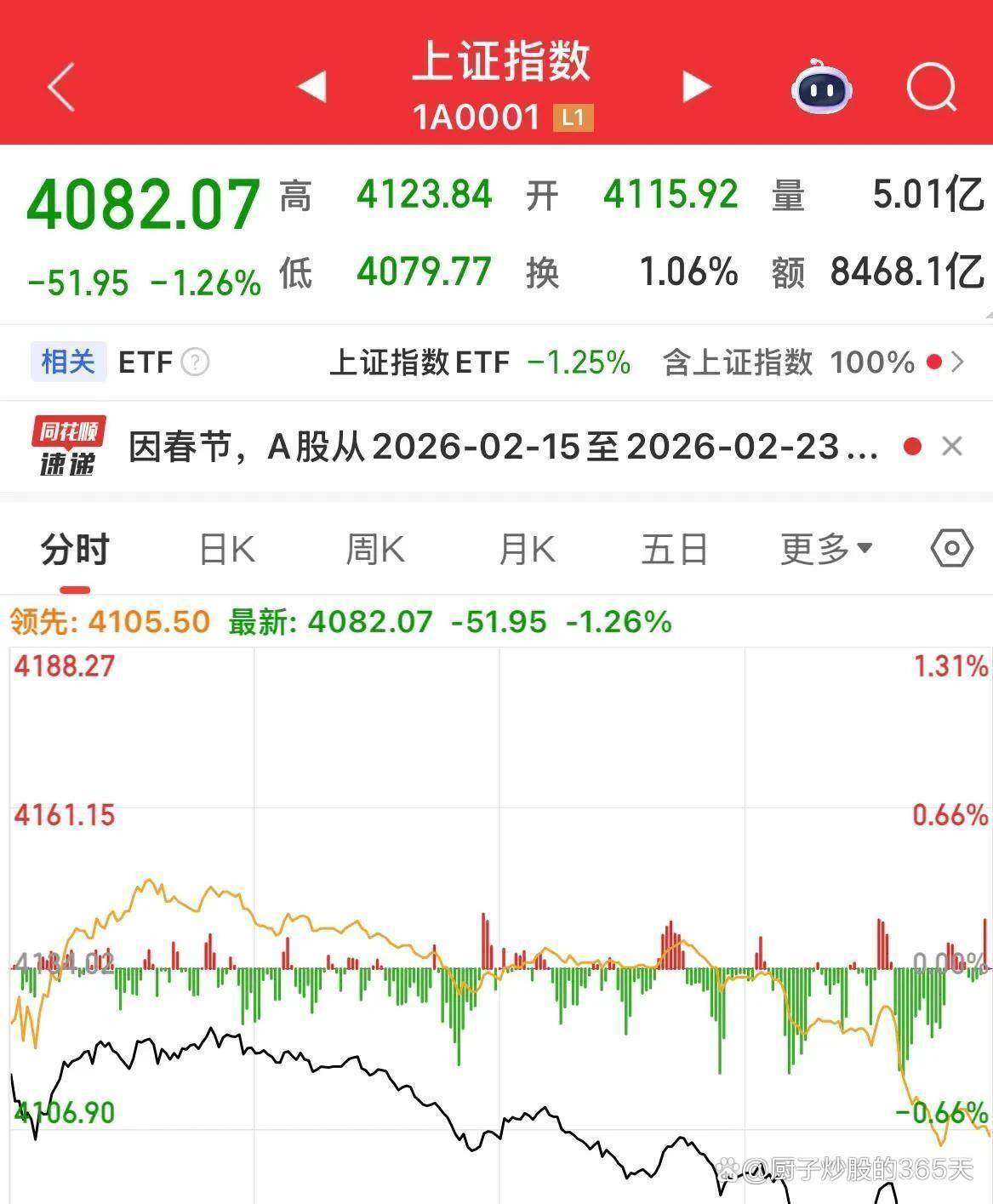This screenshot has width=993, height=1204.
Task: Show the 月K chart
Action: (527, 550)
